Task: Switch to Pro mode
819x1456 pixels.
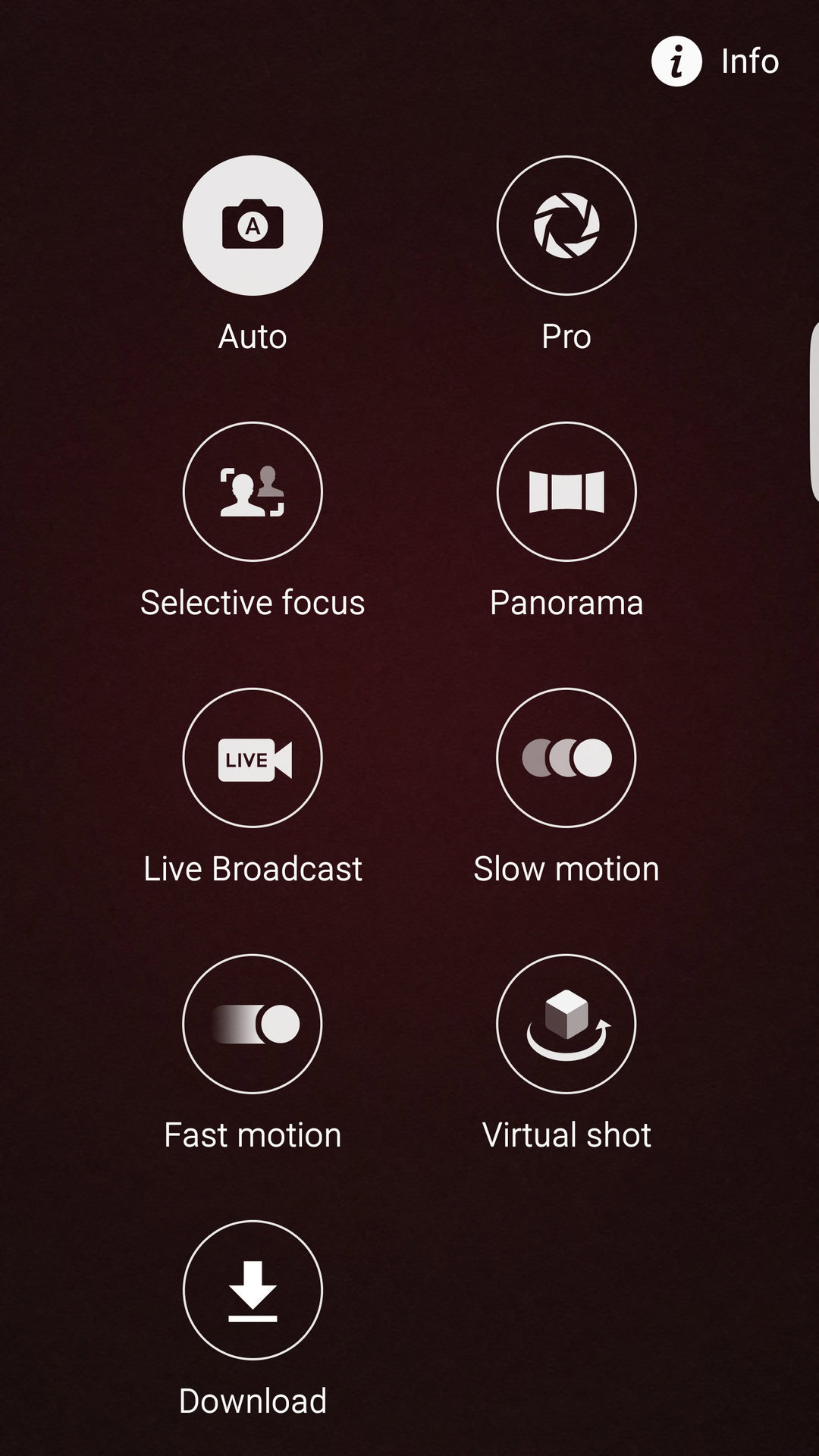Action: pyautogui.click(x=566, y=226)
